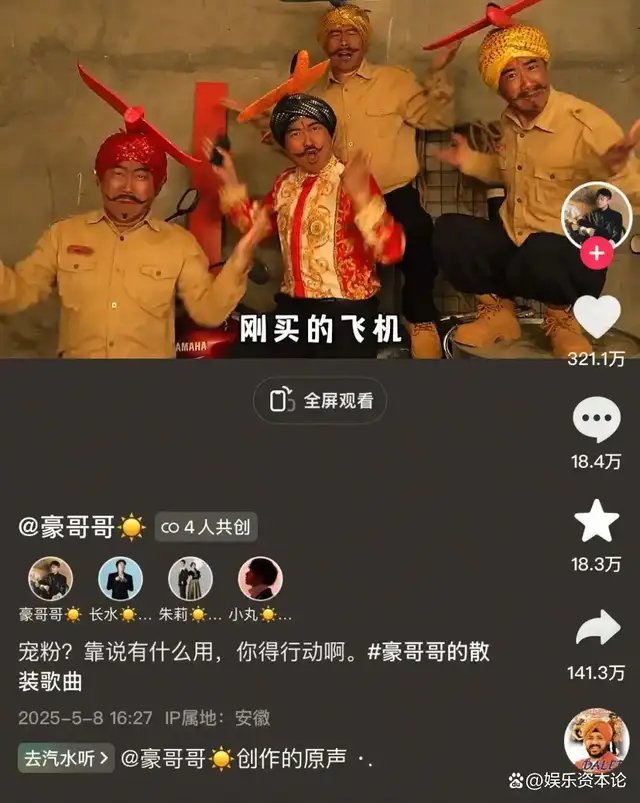The image size is (640, 803).
Task: Open the comments bubble
Action: coord(597,420)
